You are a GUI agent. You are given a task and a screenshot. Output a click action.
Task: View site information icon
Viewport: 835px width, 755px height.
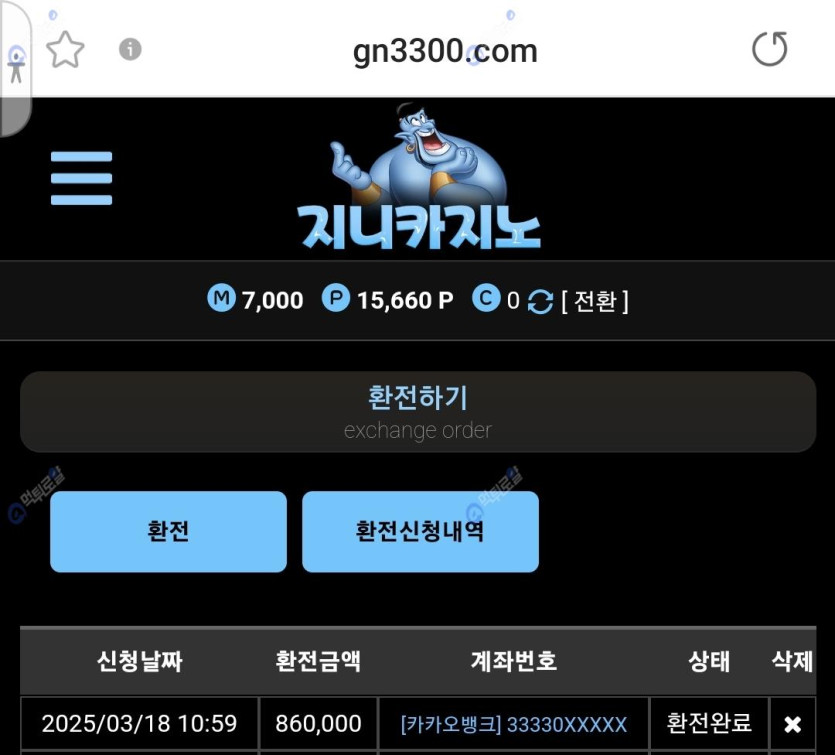coord(130,49)
